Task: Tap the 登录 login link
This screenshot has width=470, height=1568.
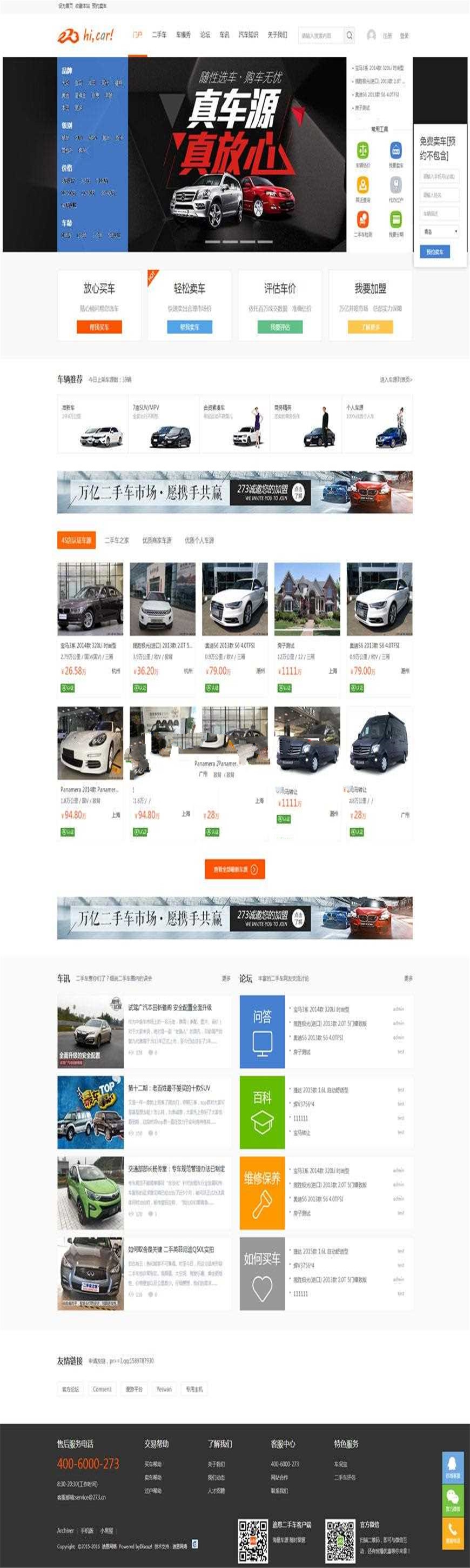Action: 404,36
